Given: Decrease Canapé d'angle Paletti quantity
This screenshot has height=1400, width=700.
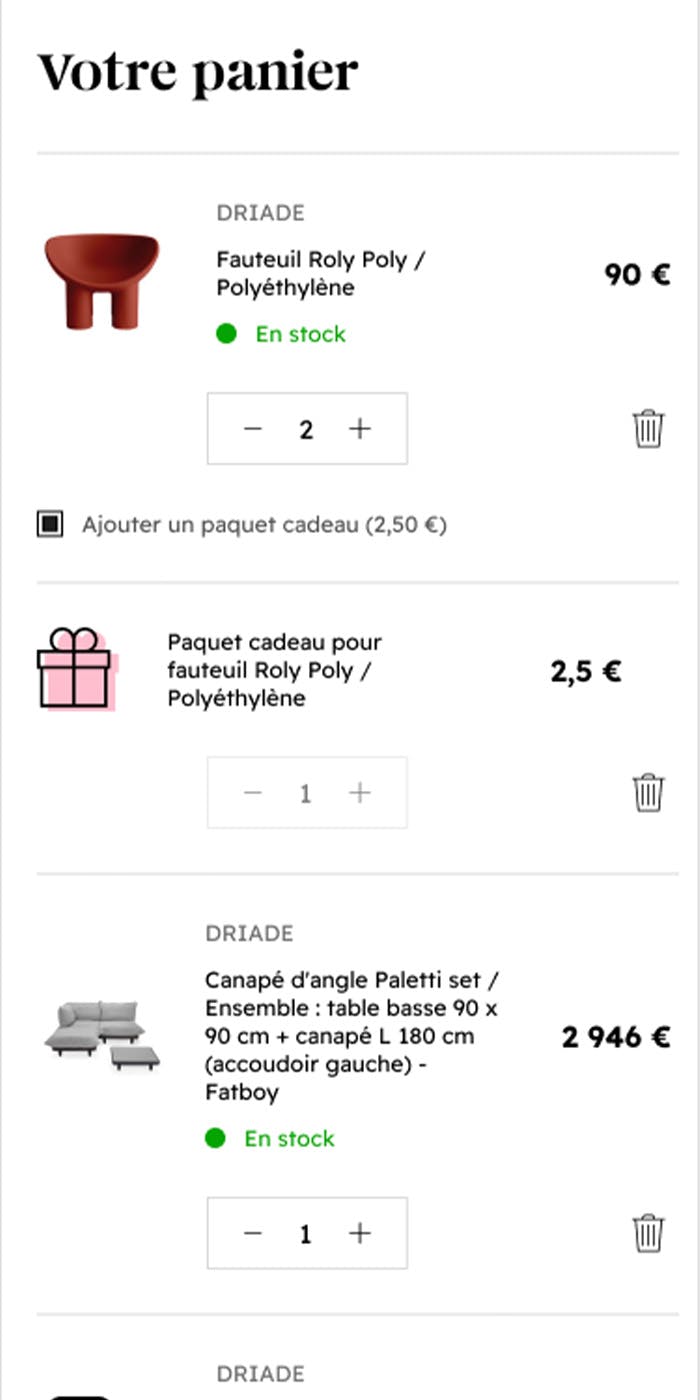Looking at the screenshot, I should (x=253, y=1233).
